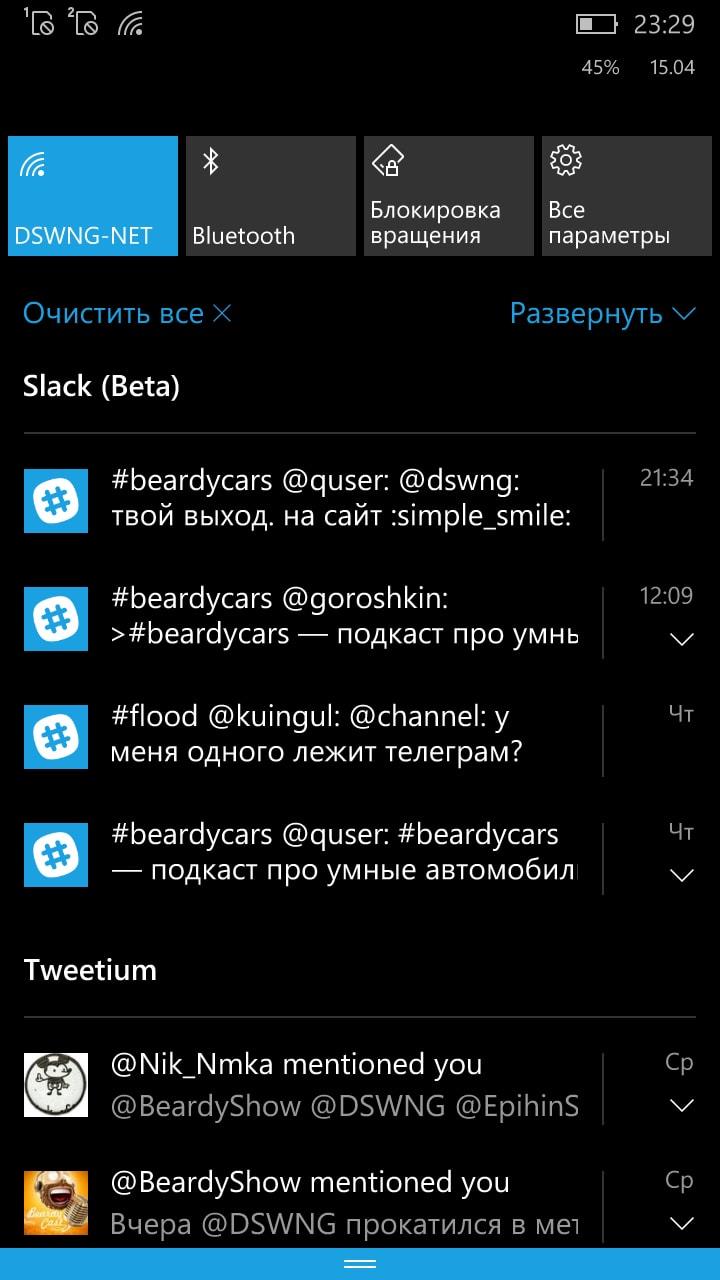The width and height of the screenshot is (720, 1280).
Task: Open @quser's #beardycars podcast notification
Action: [x=340, y=852]
